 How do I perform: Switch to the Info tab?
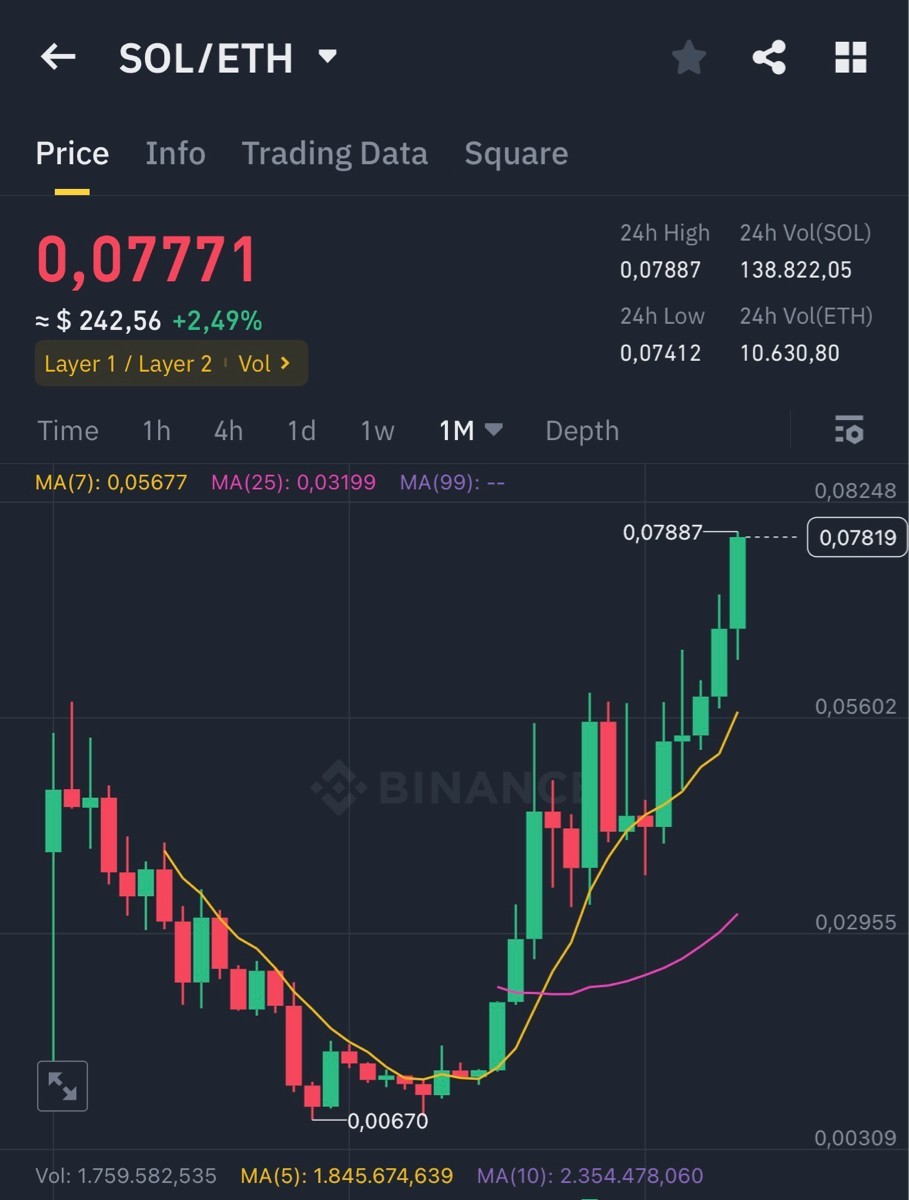coord(175,153)
